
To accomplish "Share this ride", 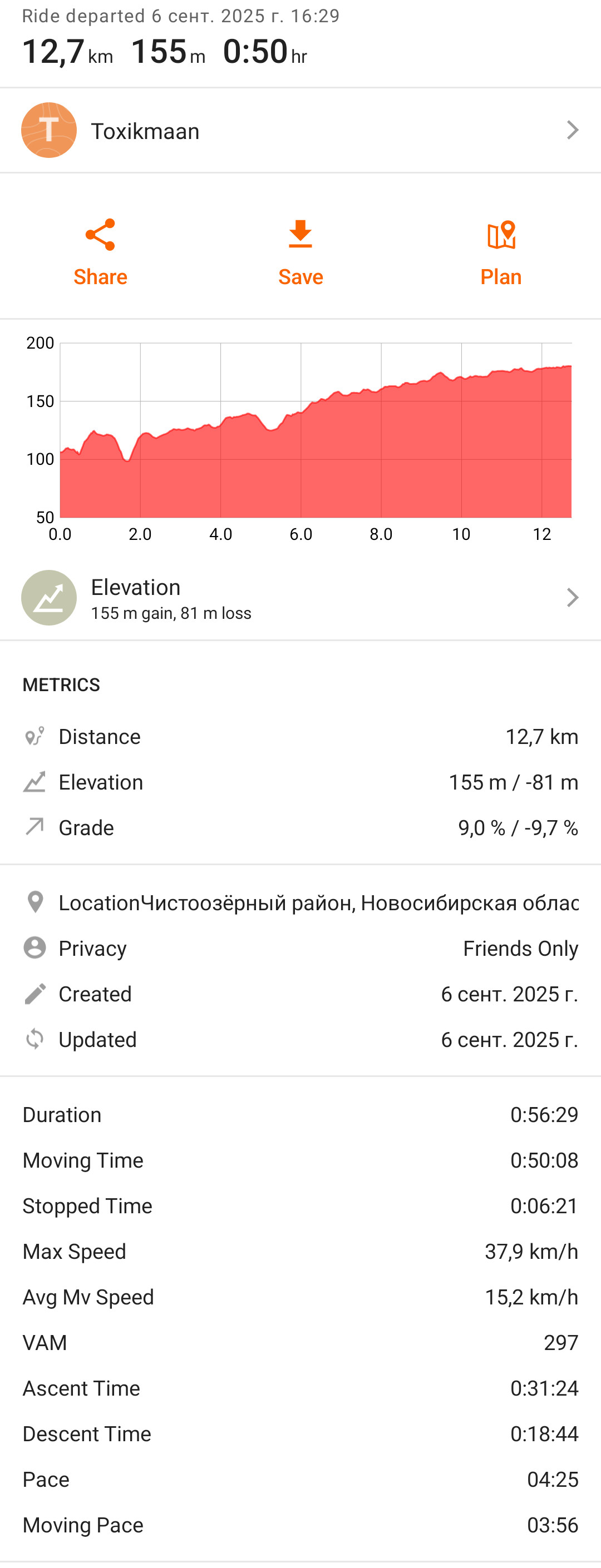I will (101, 252).
